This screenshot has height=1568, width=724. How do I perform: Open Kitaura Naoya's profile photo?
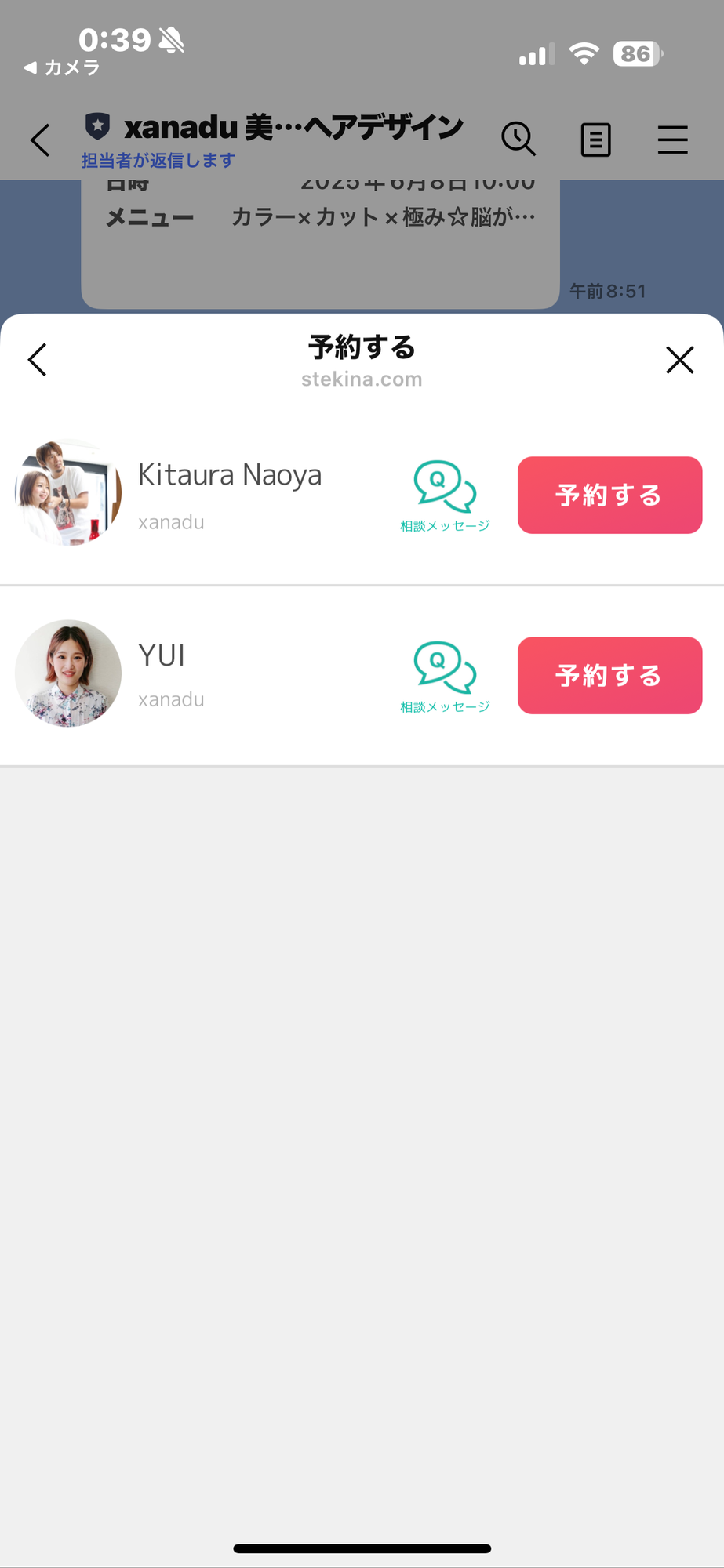click(67, 493)
